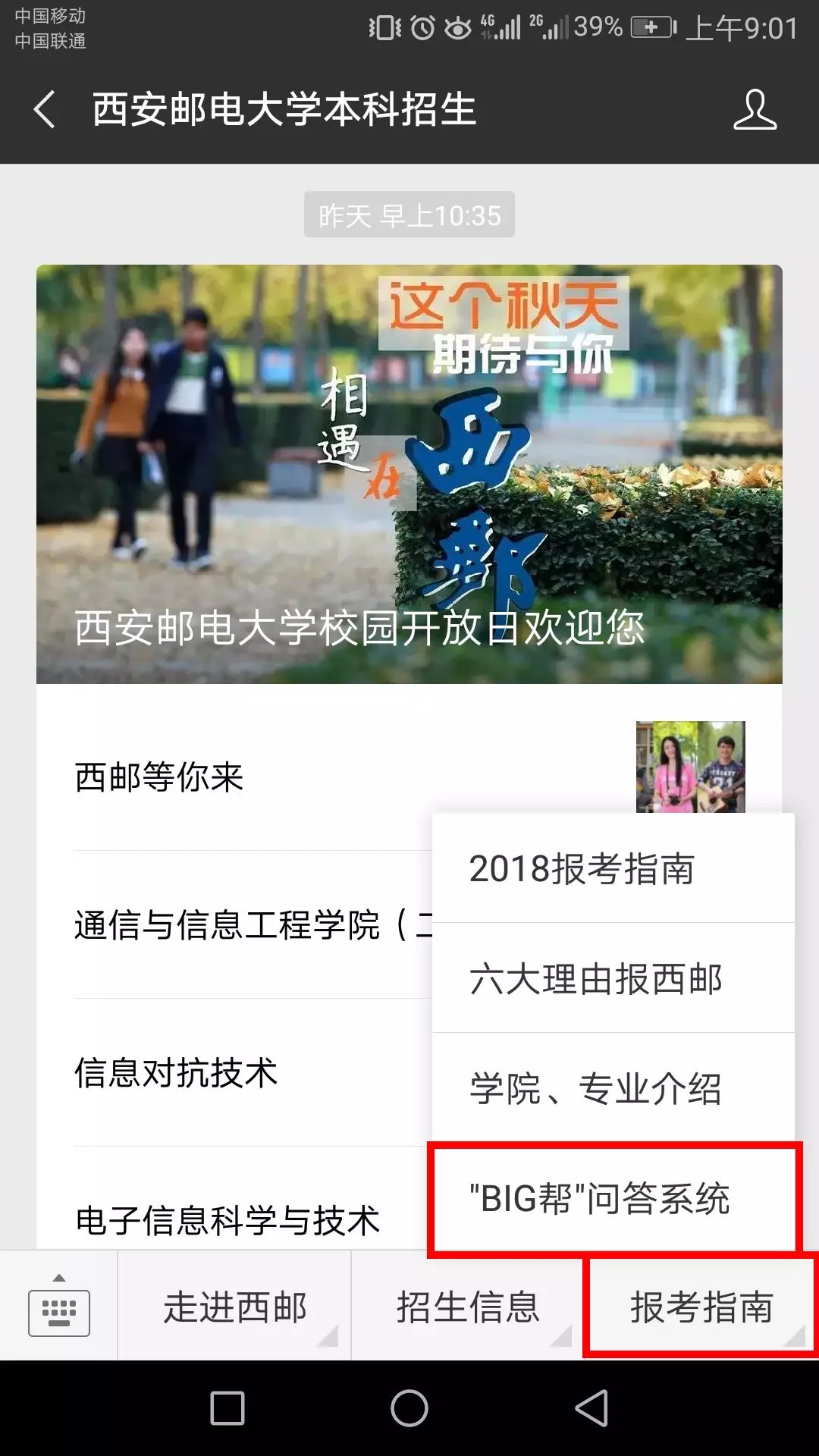This screenshot has height=1456, width=819.
Task: Expand the 走进西邮 bottom menu
Action: [234, 1307]
